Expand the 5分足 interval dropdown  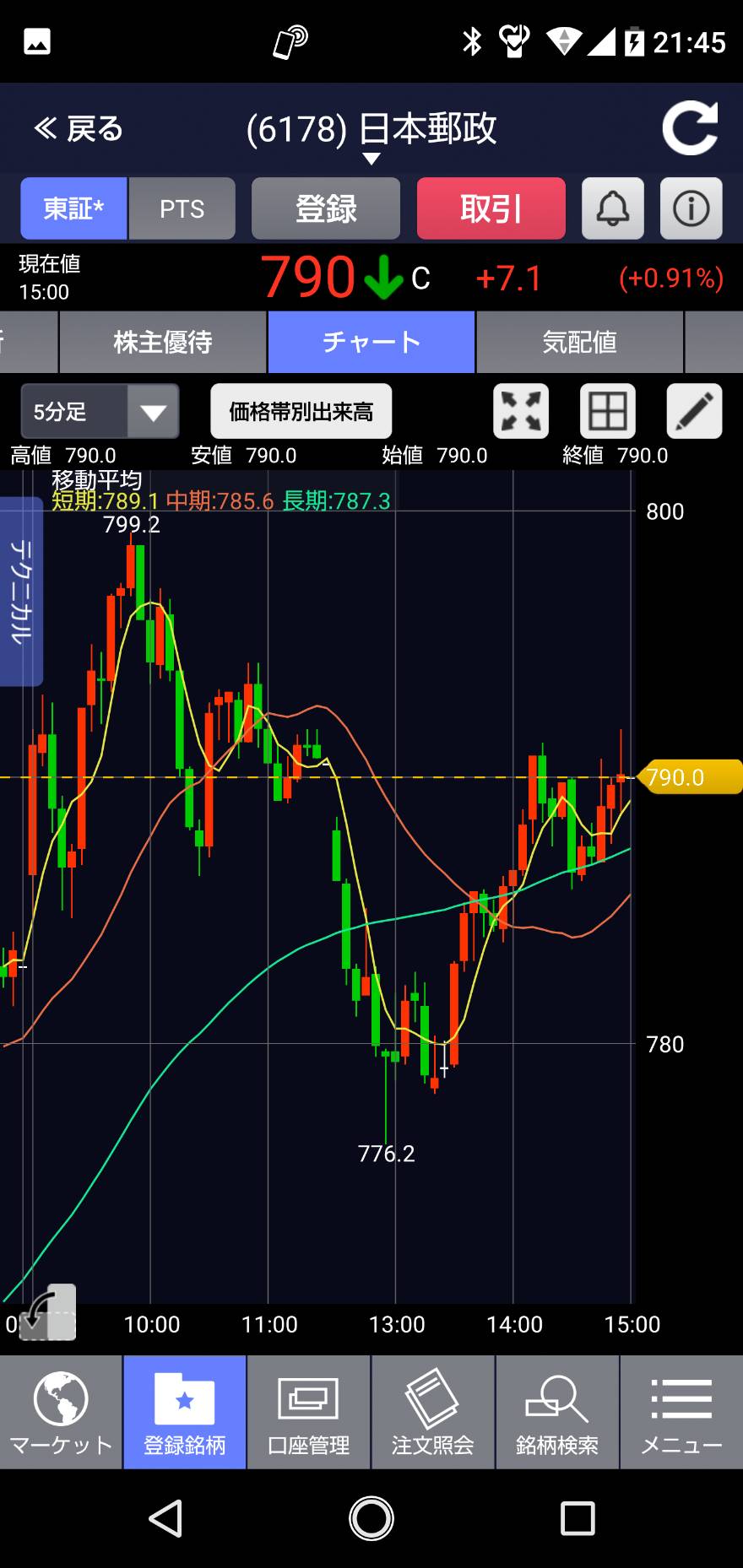point(100,411)
